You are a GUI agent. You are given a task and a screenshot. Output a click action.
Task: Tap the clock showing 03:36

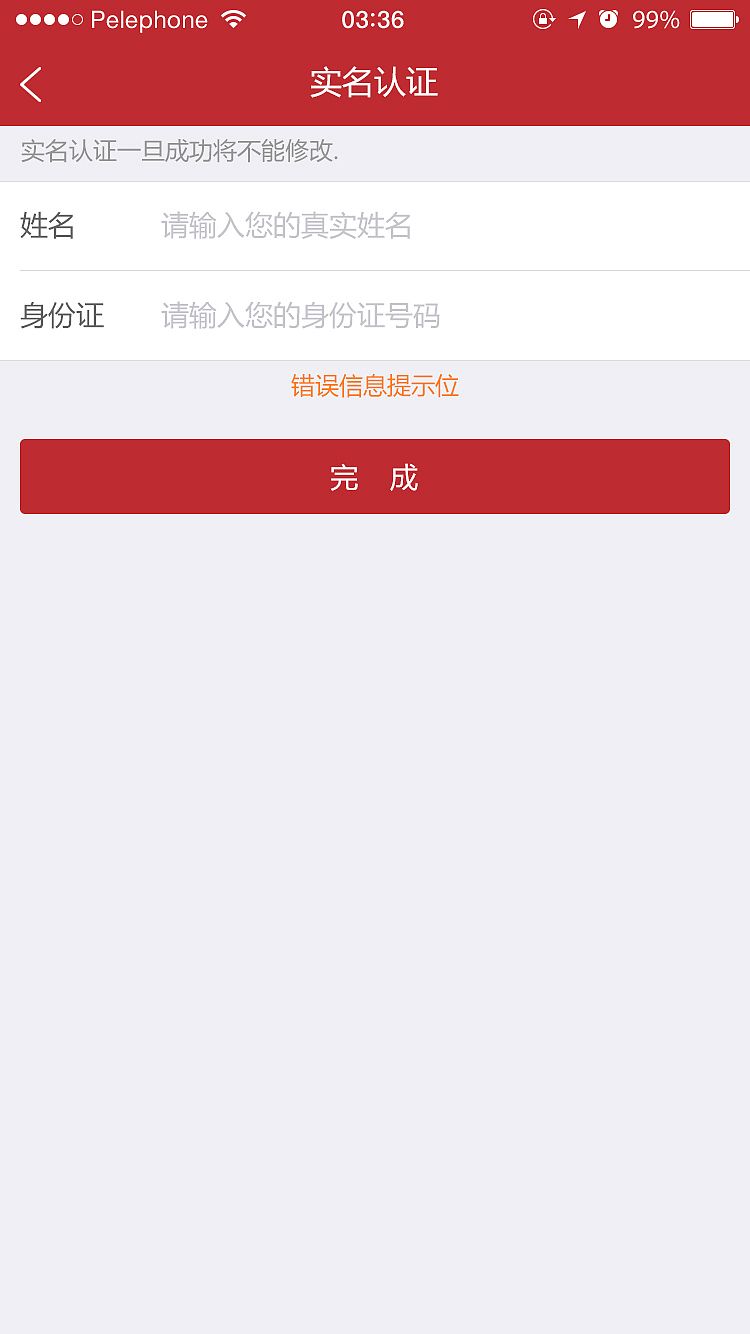(374, 19)
